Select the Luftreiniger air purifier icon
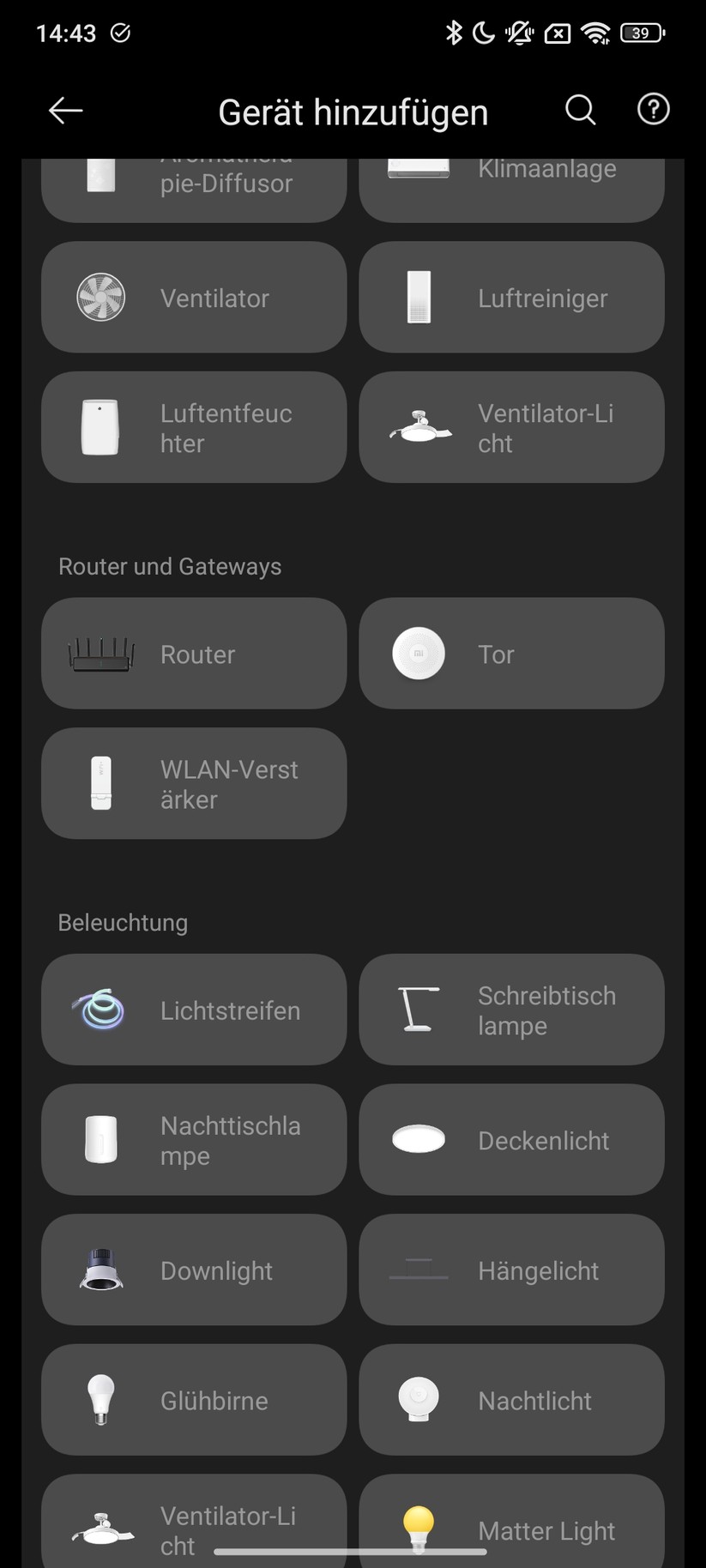Viewport: 706px width, 1568px height. pos(418,297)
